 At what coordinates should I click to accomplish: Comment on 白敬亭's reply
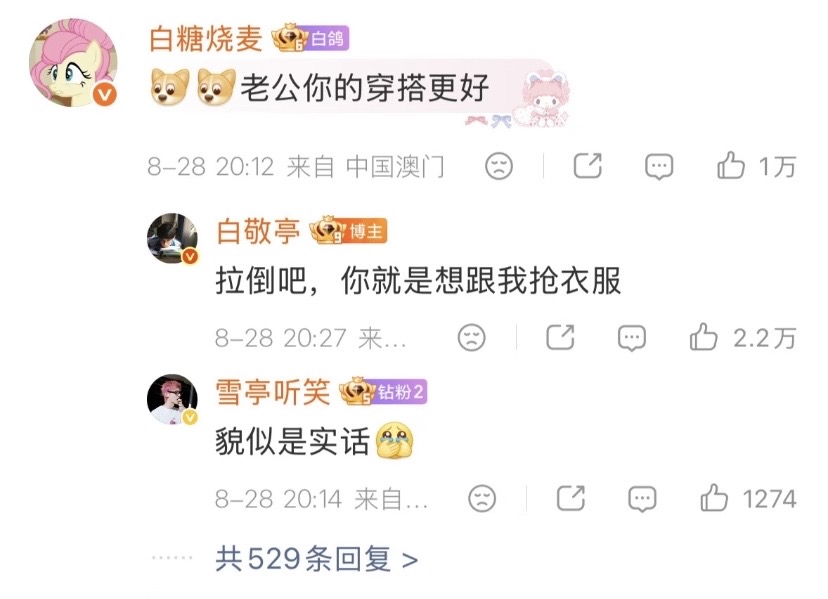click(x=632, y=338)
